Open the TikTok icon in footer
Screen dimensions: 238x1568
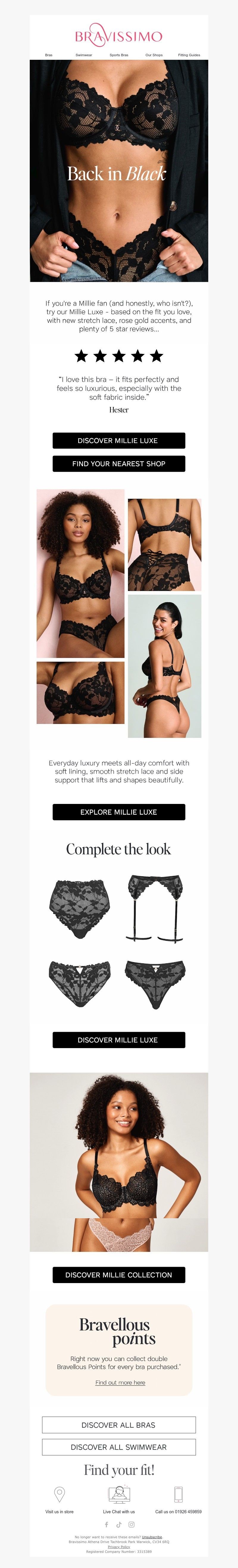click(119, 1525)
